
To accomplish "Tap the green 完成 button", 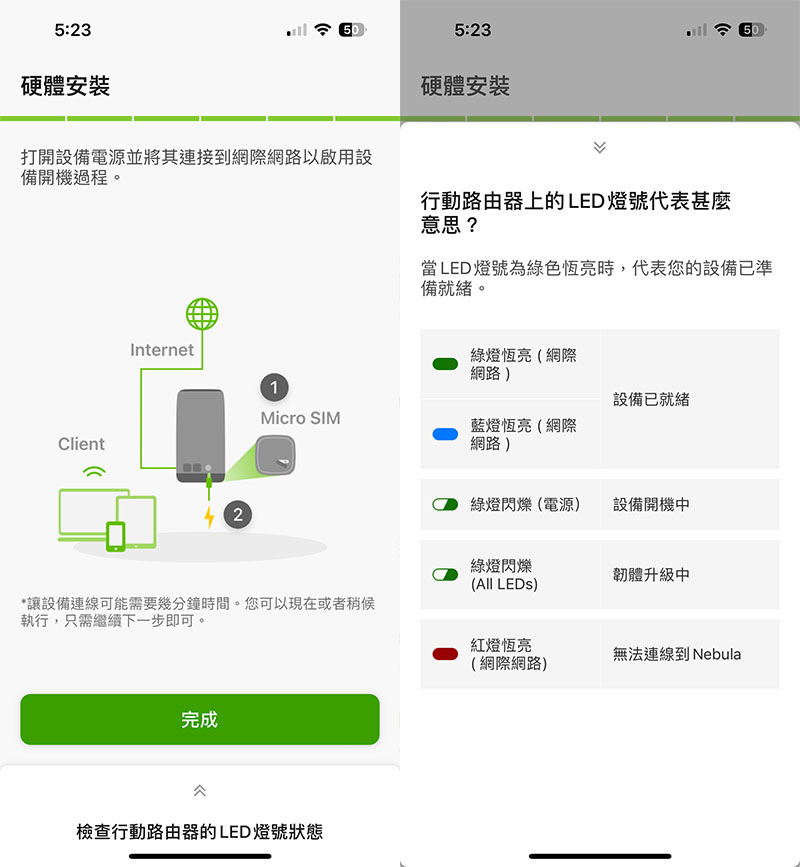I will click(200, 719).
